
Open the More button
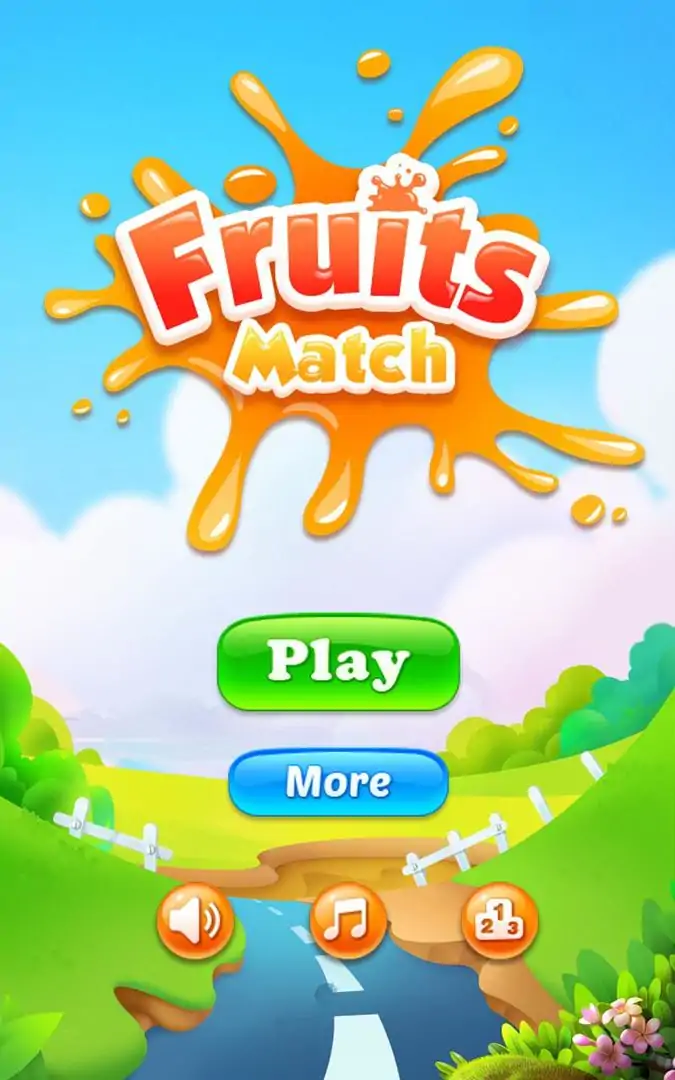pos(338,782)
